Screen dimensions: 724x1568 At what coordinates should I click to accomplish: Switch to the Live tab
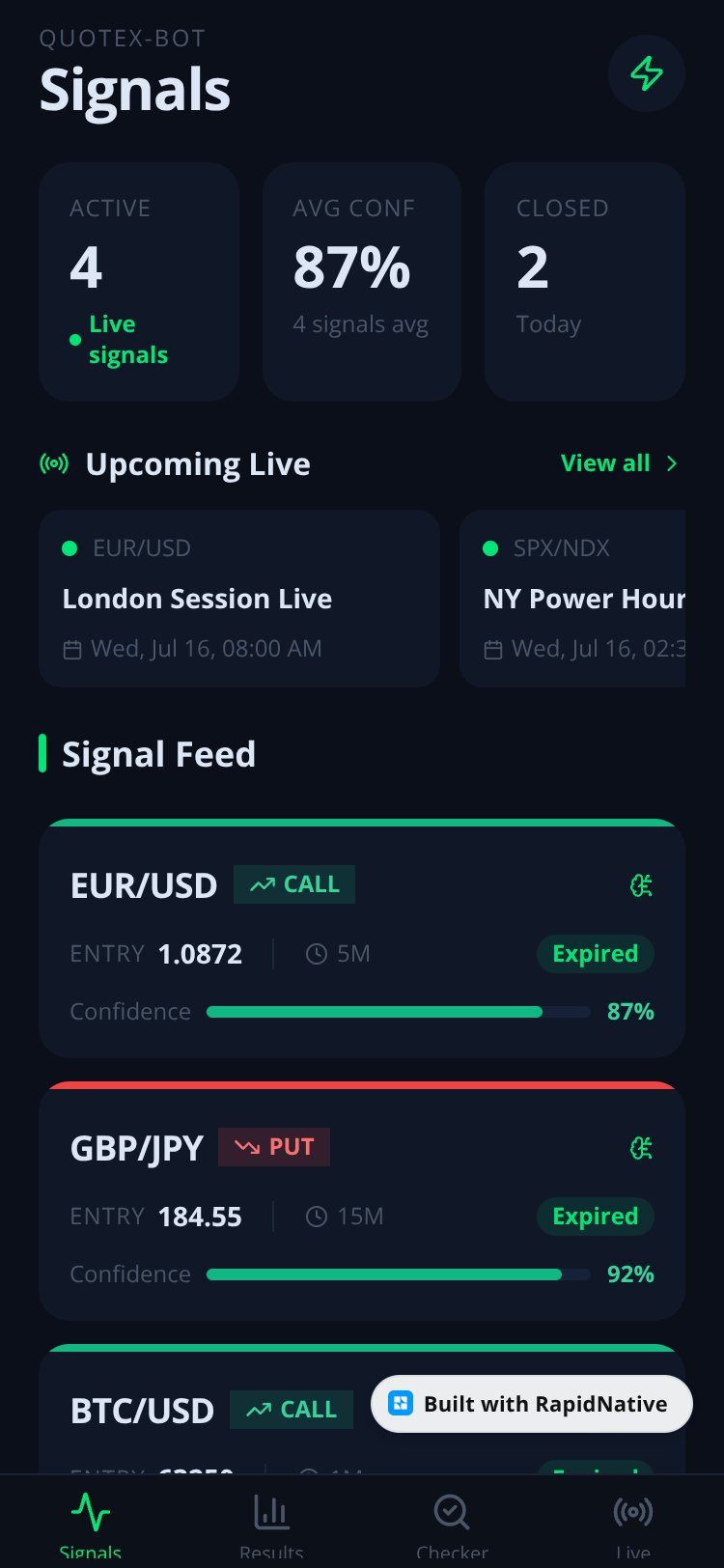(633, 1524)
